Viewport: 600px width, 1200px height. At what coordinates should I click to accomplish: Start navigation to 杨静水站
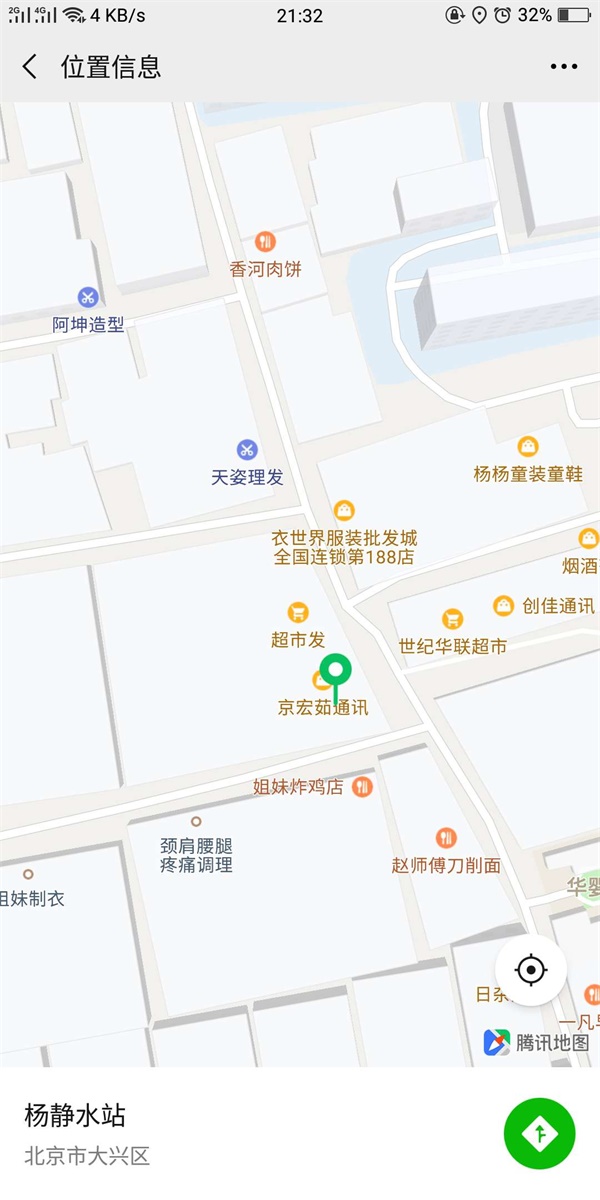(x=540, y=1133)
